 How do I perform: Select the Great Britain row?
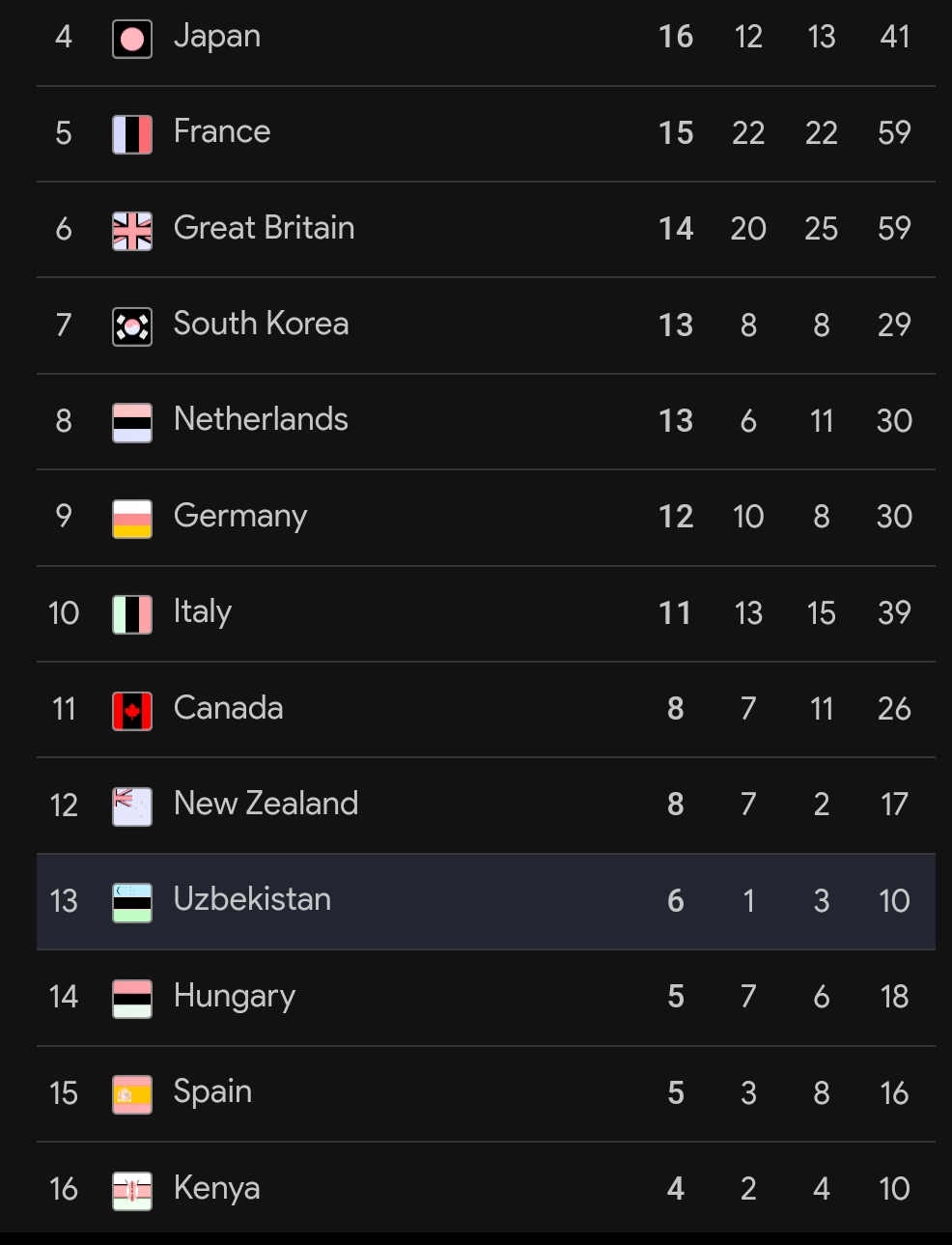tap(264, 228)
